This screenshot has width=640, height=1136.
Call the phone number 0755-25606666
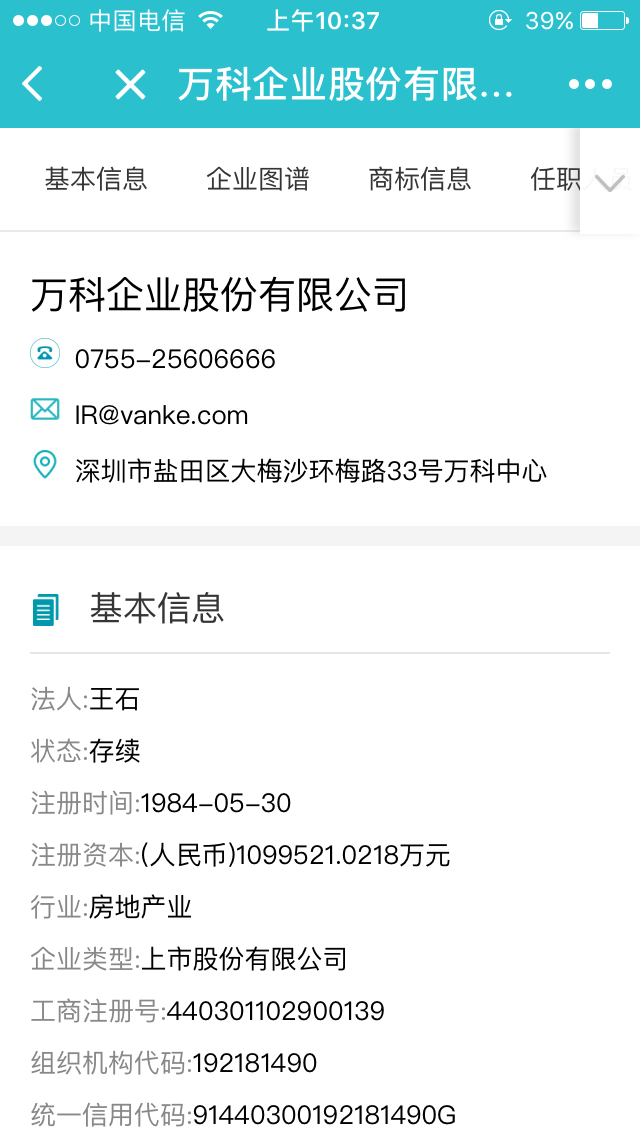point(175,359)
